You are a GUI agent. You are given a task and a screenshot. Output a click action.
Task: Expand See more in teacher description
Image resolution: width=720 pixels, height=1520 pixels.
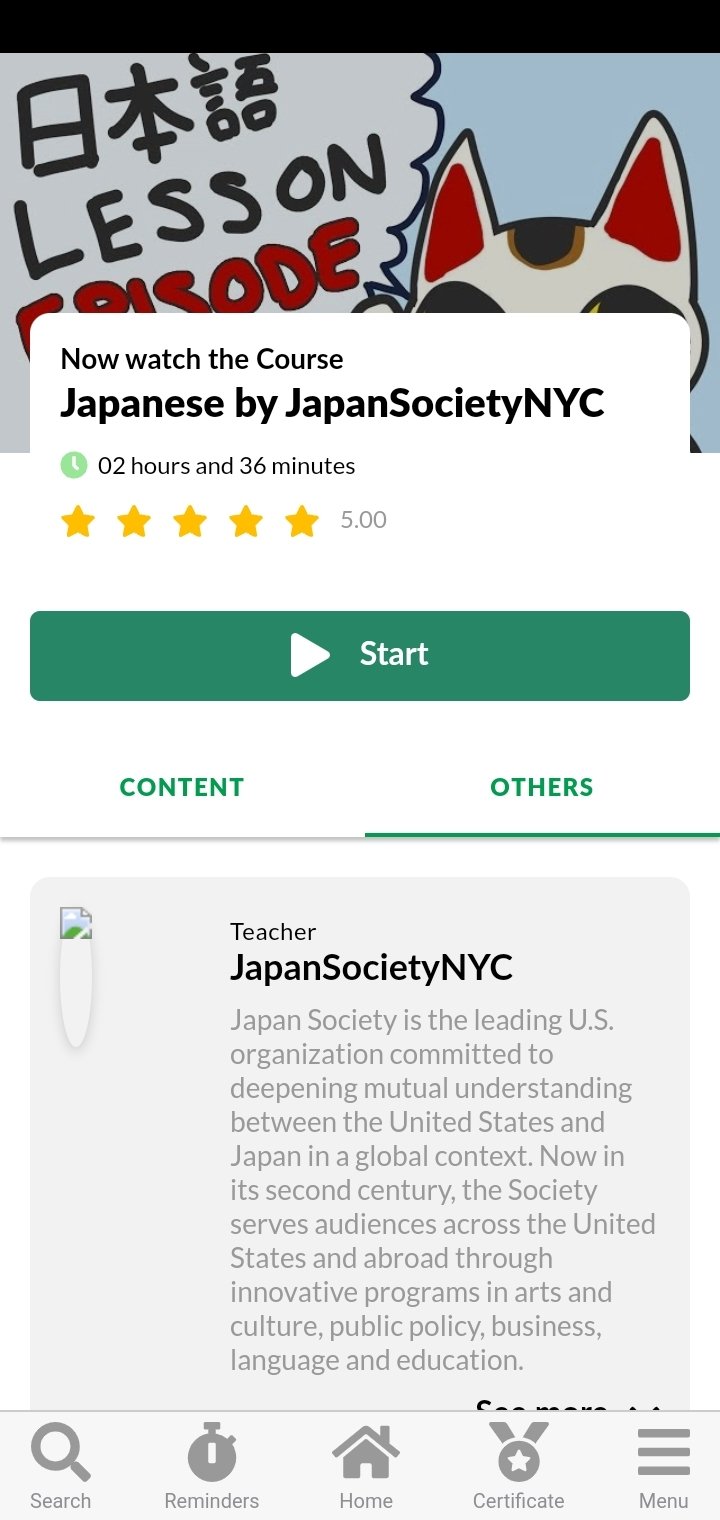(568, 1404)
